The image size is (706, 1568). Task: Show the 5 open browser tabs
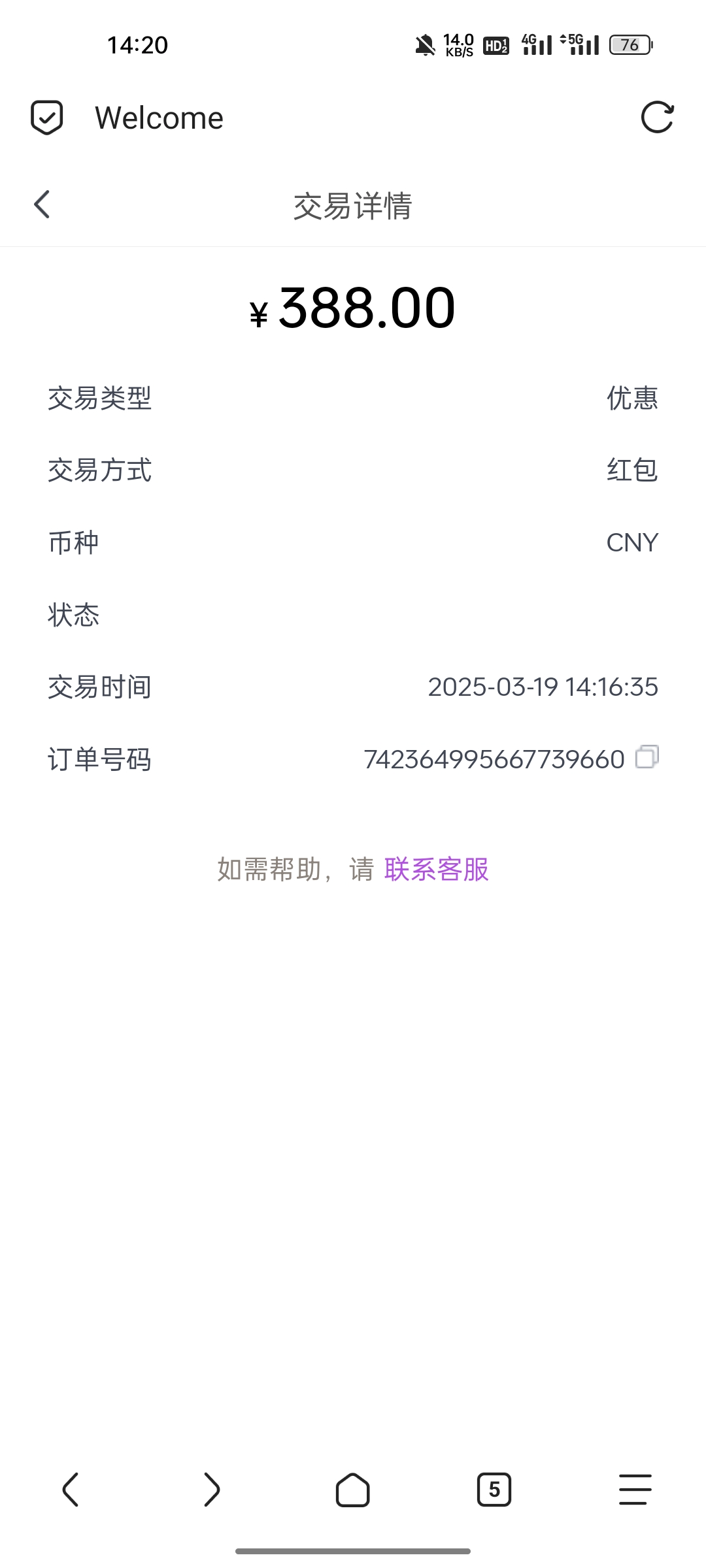[494, 1490]
